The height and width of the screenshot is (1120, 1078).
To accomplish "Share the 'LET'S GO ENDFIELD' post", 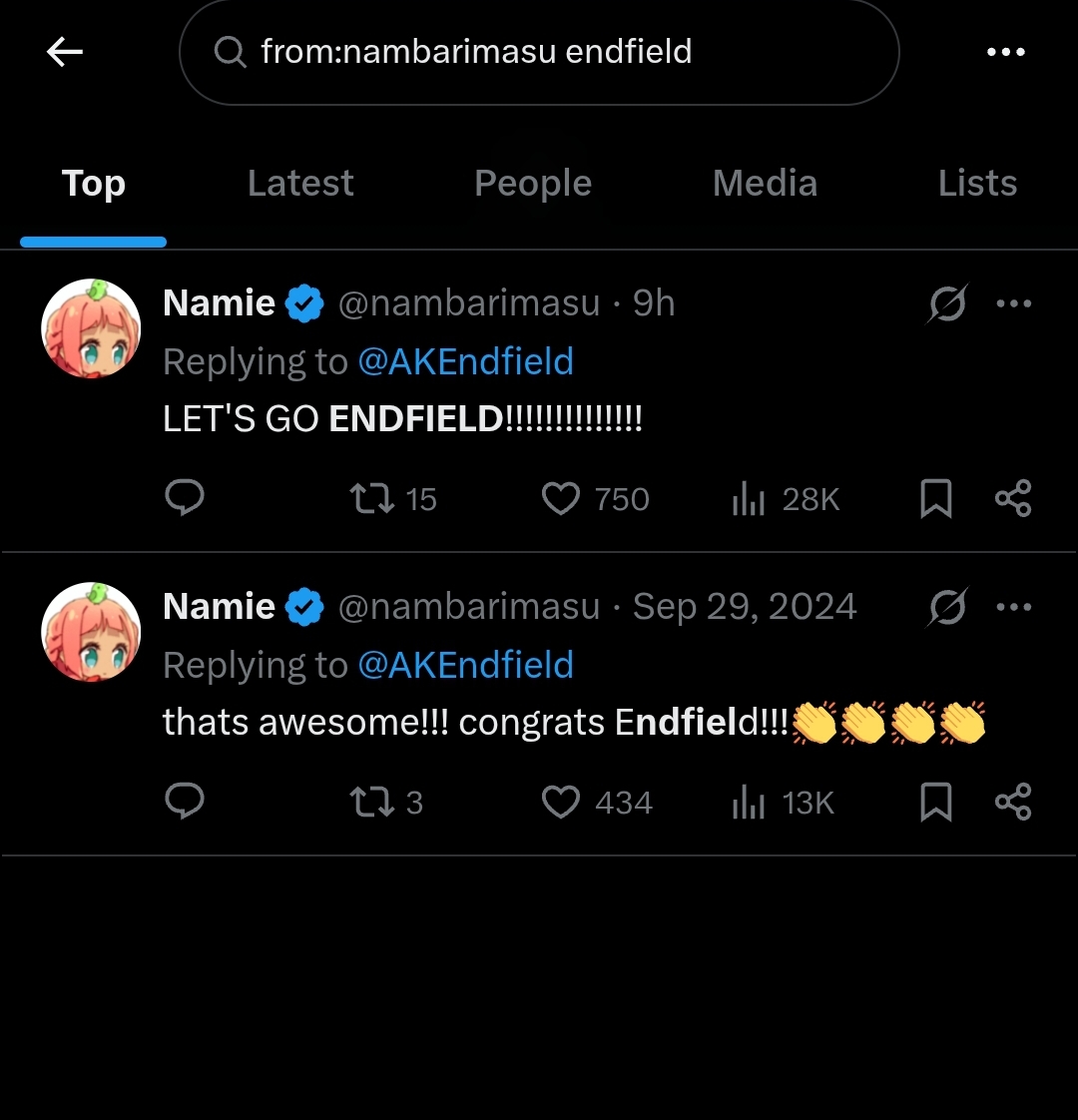I will [1013, 498].
